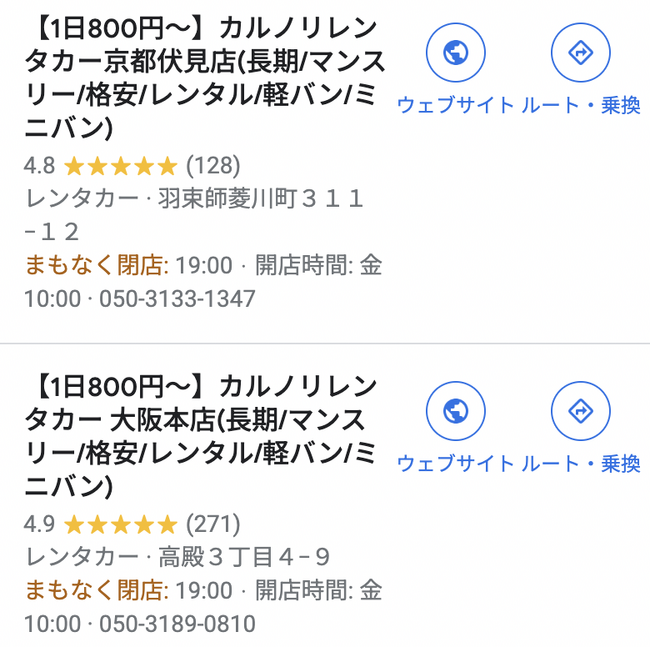650x647 pixels.
Task: Open website for カルノリレンタカー京都伏見店
Action: (x=455, y=53)
